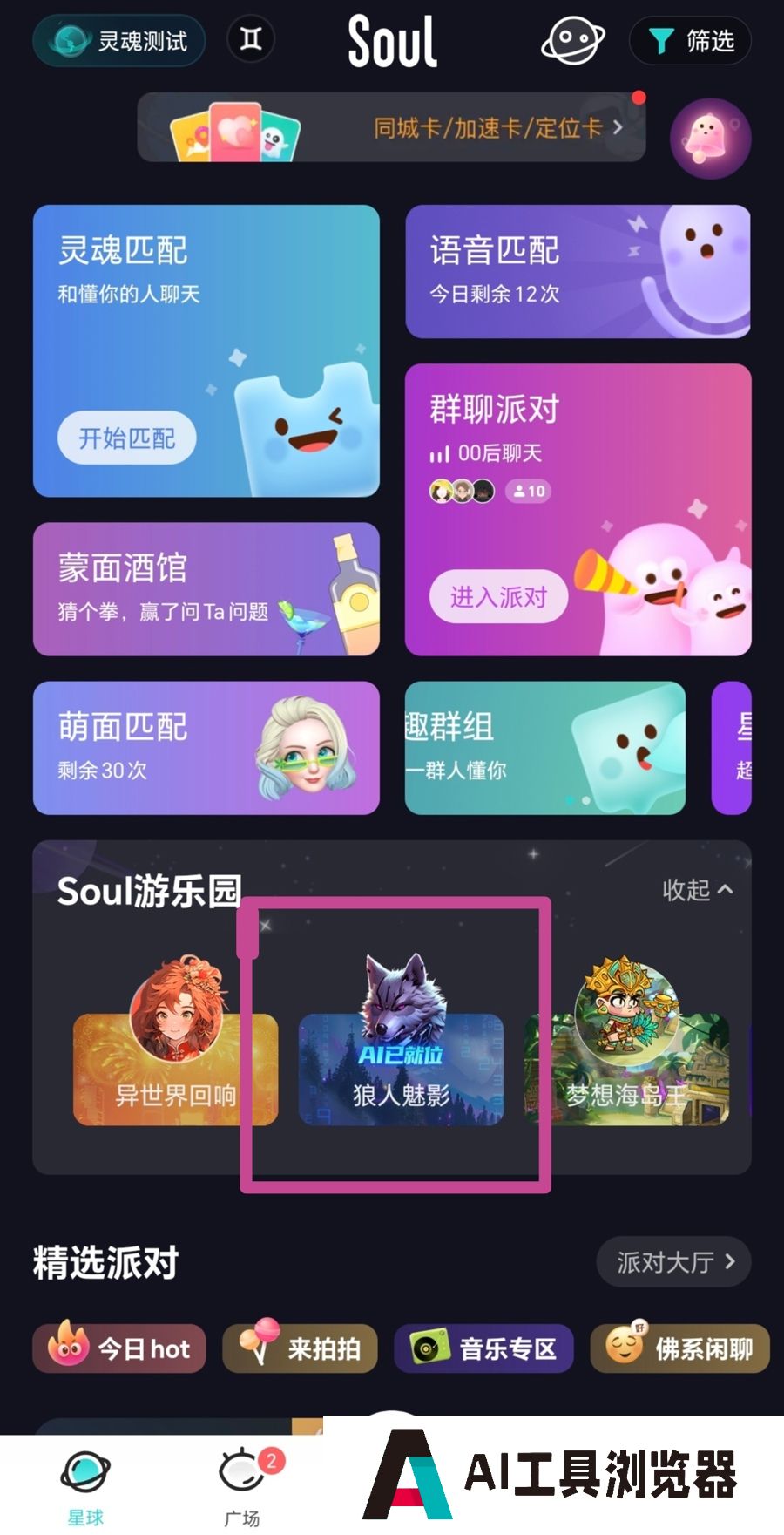784x1535 pixels.
Task: Join the party via 进入派对
Action: (497, 597)
